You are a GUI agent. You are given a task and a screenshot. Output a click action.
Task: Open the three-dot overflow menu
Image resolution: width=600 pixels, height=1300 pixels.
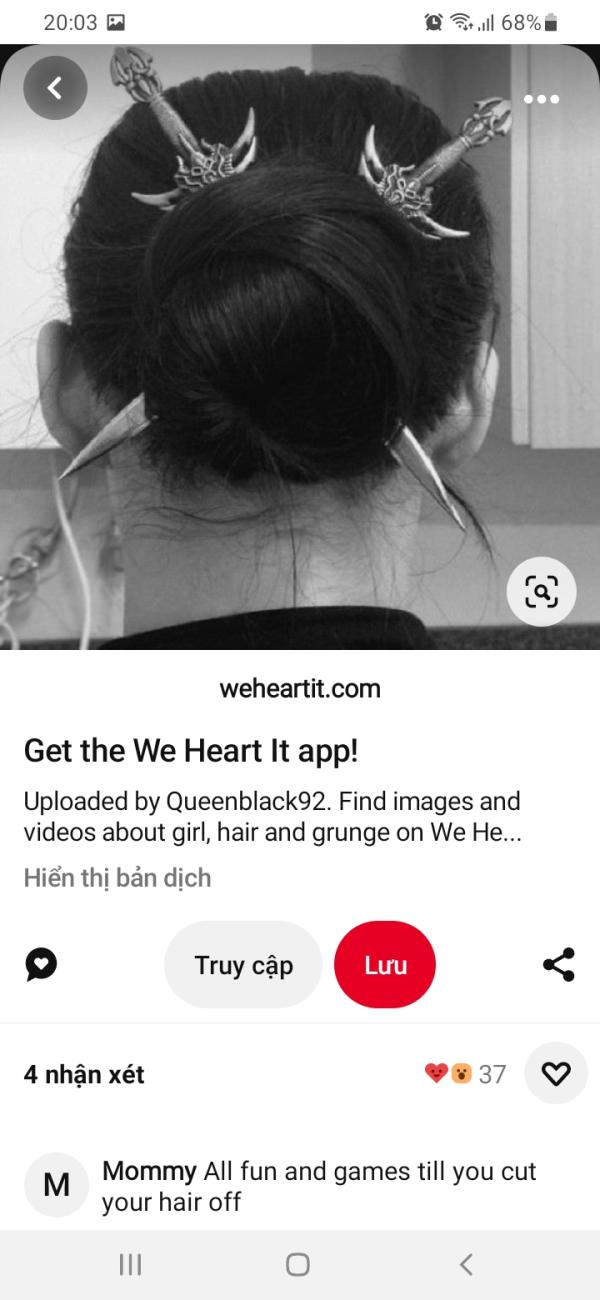(541, 99)
